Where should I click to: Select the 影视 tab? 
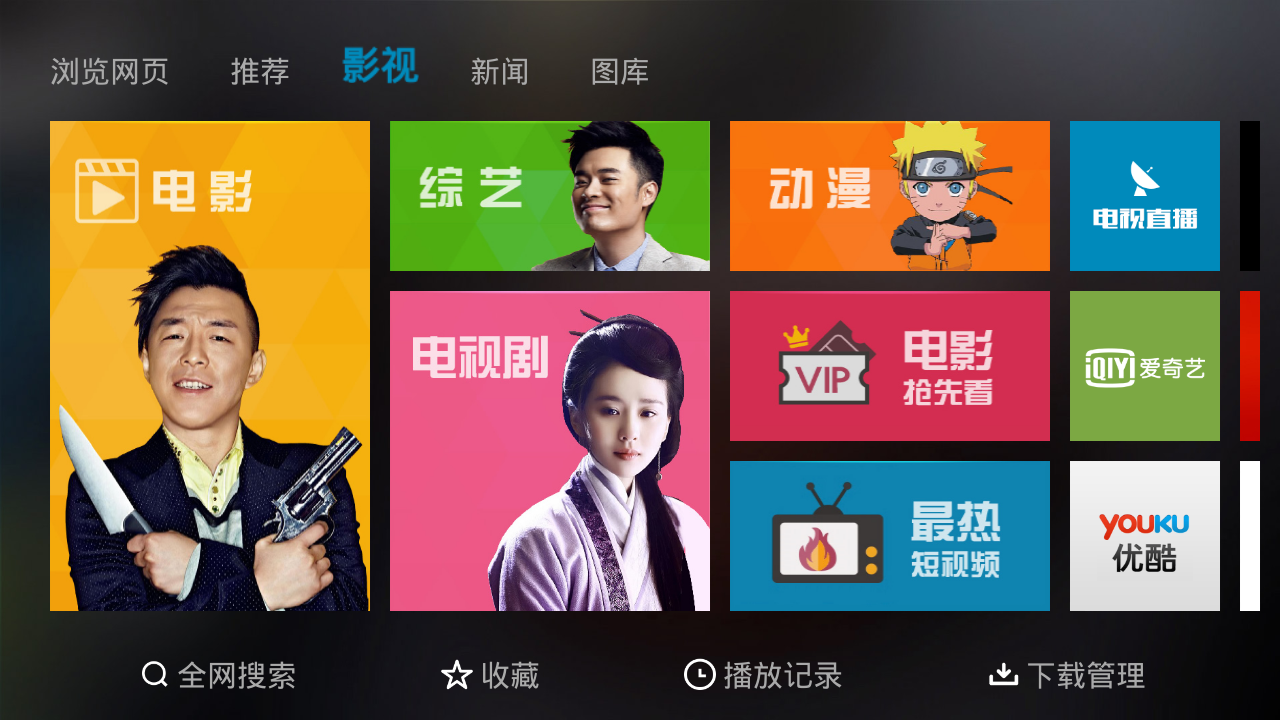[380, 67]
